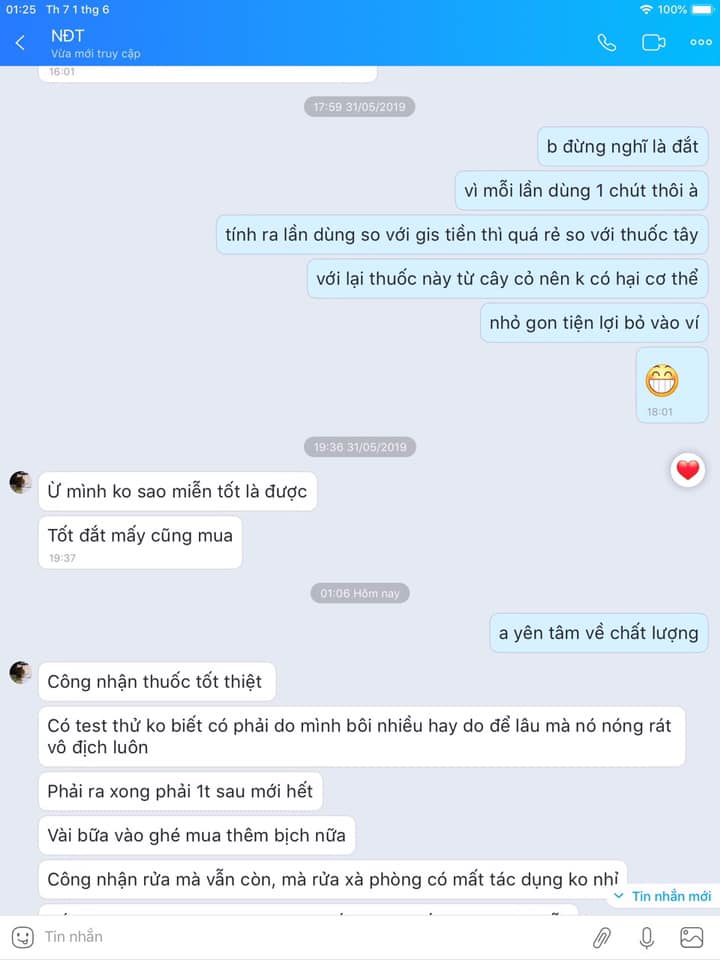Record a voice message with the microphone
The width and height of the screenshot is (720, 960).
click(x=647, y=937)
